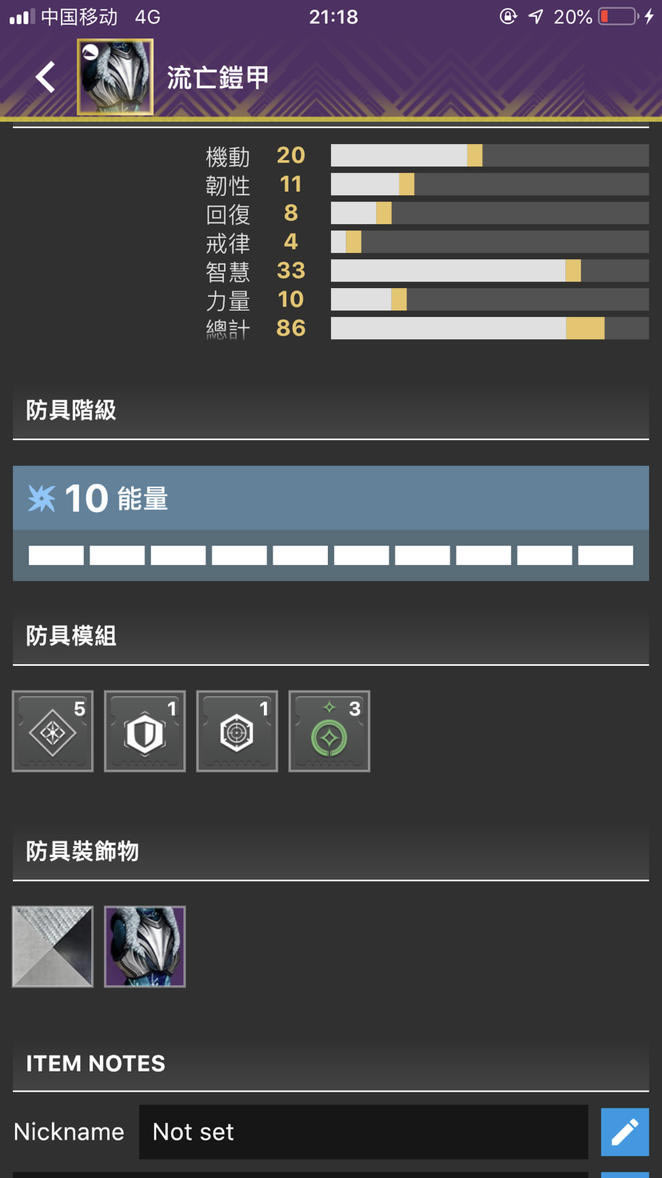
Task: Tap the Nickname field showing Not set
Action: (362, 1132)
